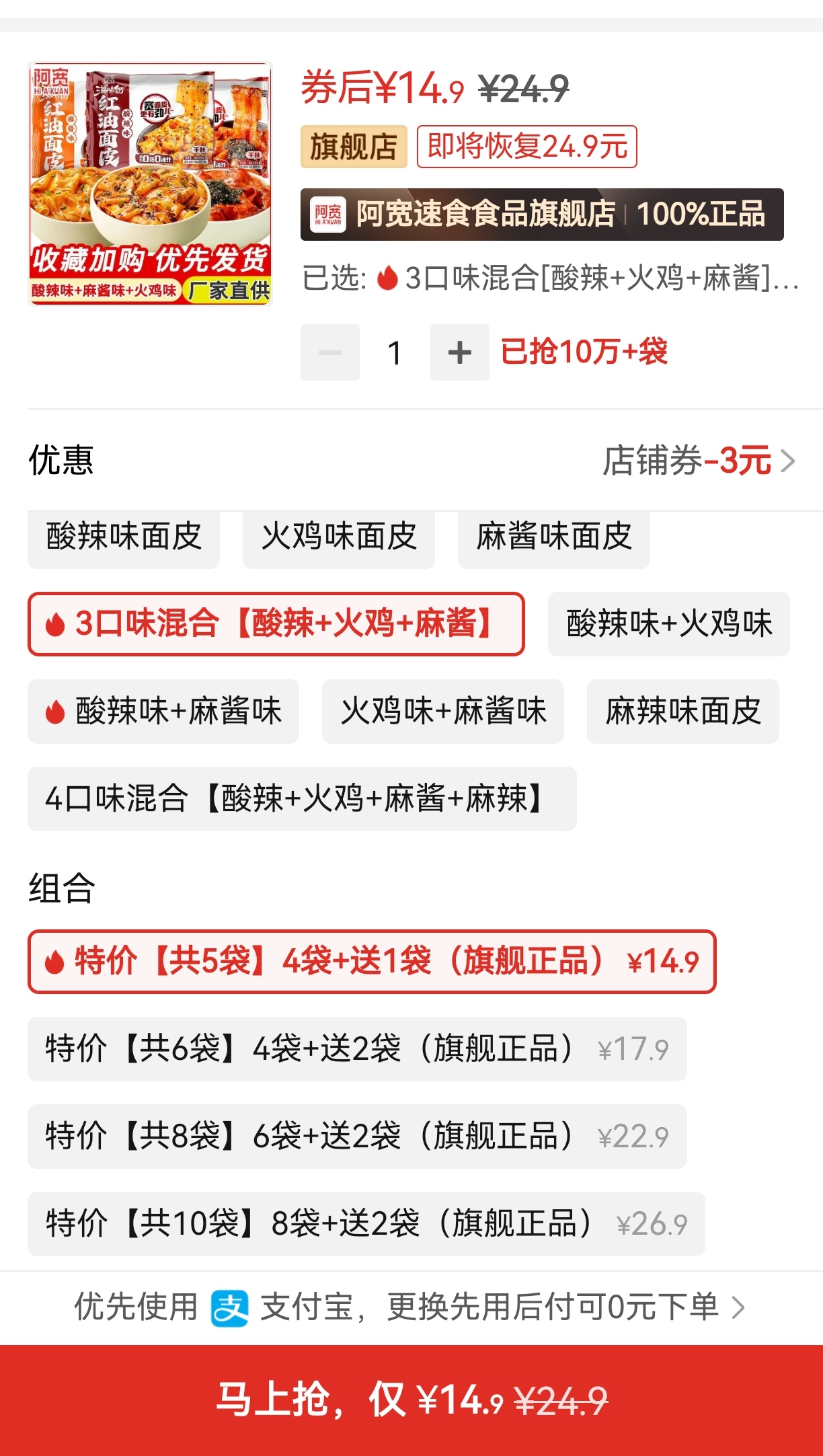This screenshot has height=1456, width=823.
Task: Select the 麻辣味面皮 flavor
Action: (682, 712)
